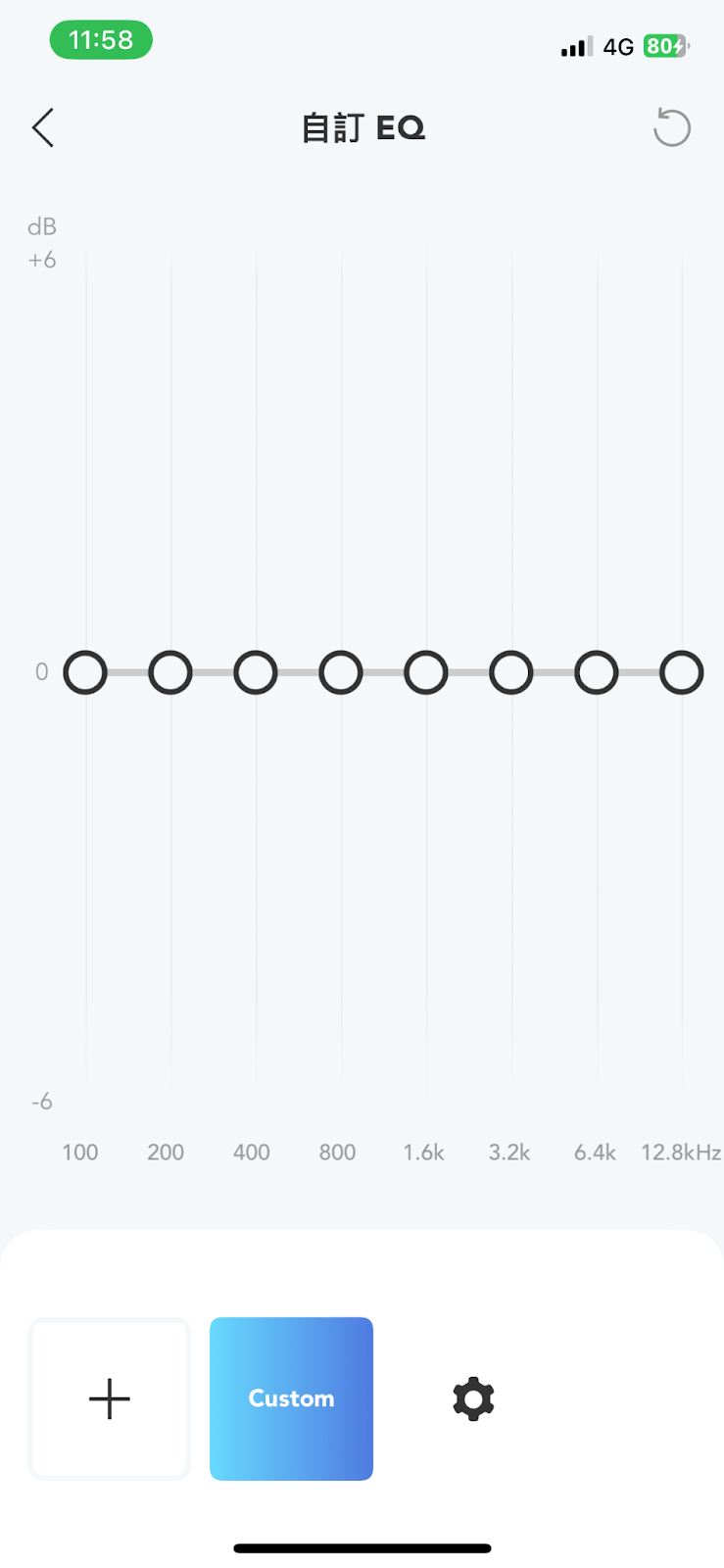Select the Custom EQ preset
The width and height of the screenshot is (724, 1568).
291,1398
